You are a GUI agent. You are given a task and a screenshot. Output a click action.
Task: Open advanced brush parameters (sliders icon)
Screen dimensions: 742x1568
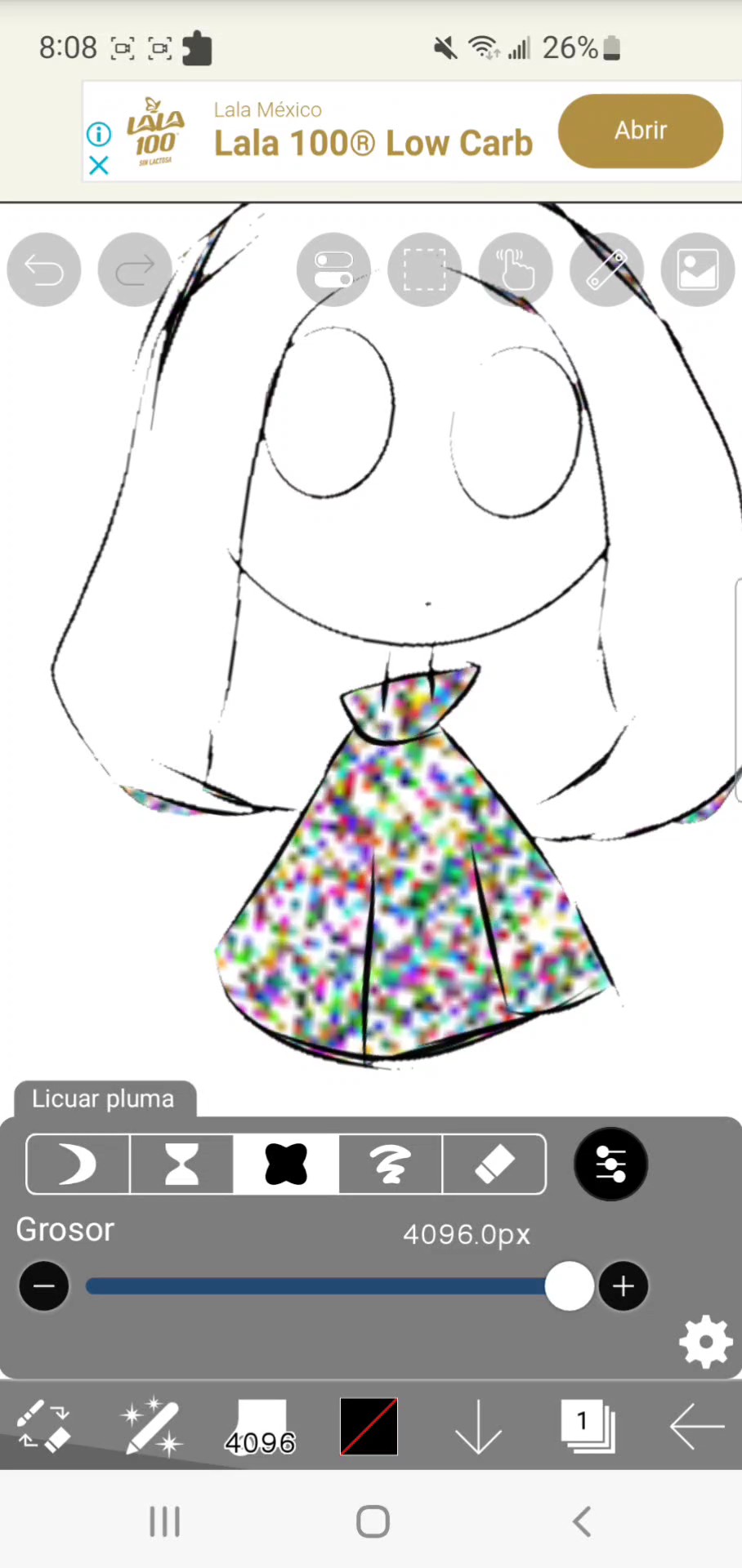pyautogui.click(x=610, y=1164)
